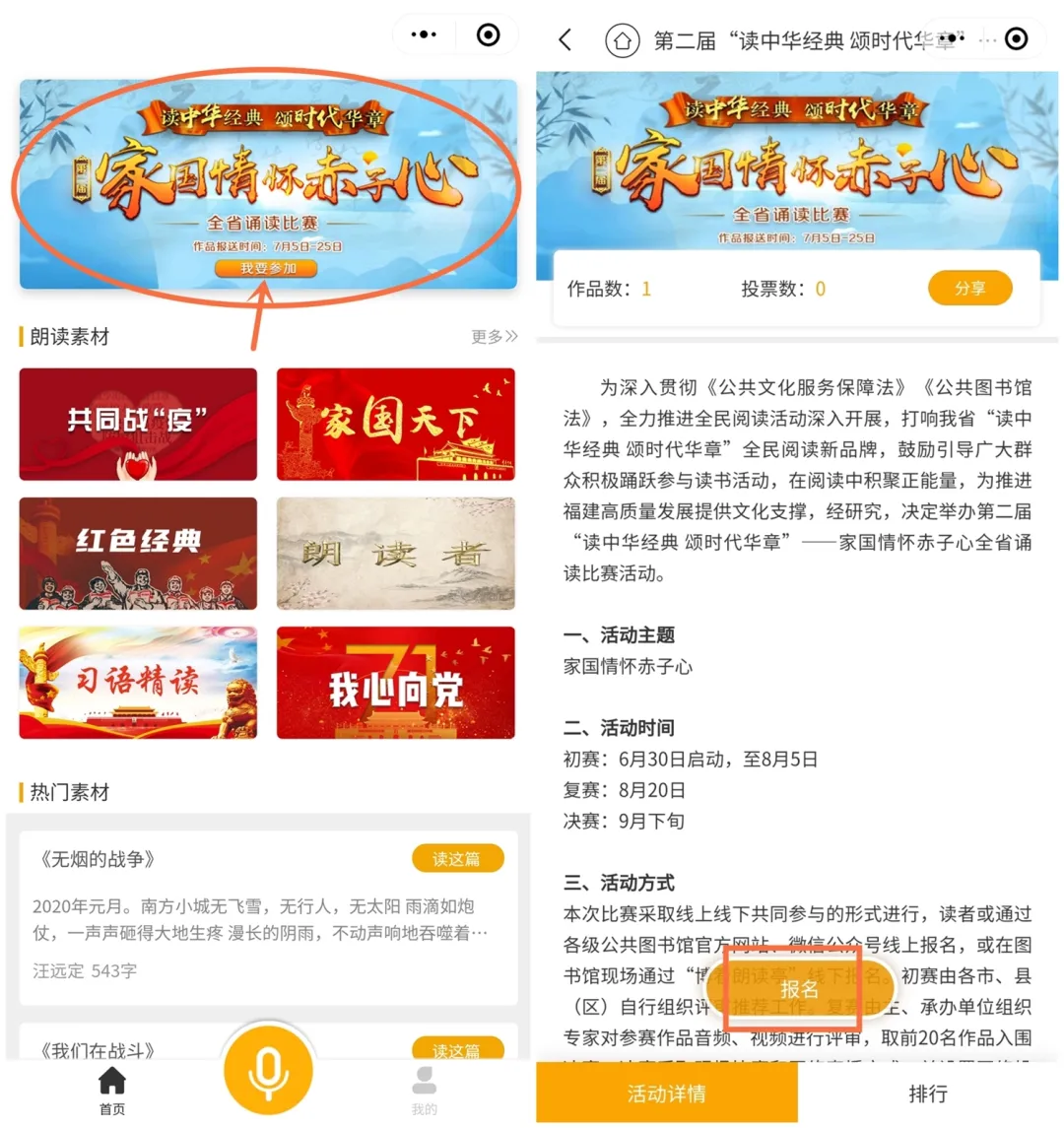Viewport: 1064px width, 1128px height.
Task: Tap 读这篇 for 《无烟的战争》
Action: coord(457,859)
